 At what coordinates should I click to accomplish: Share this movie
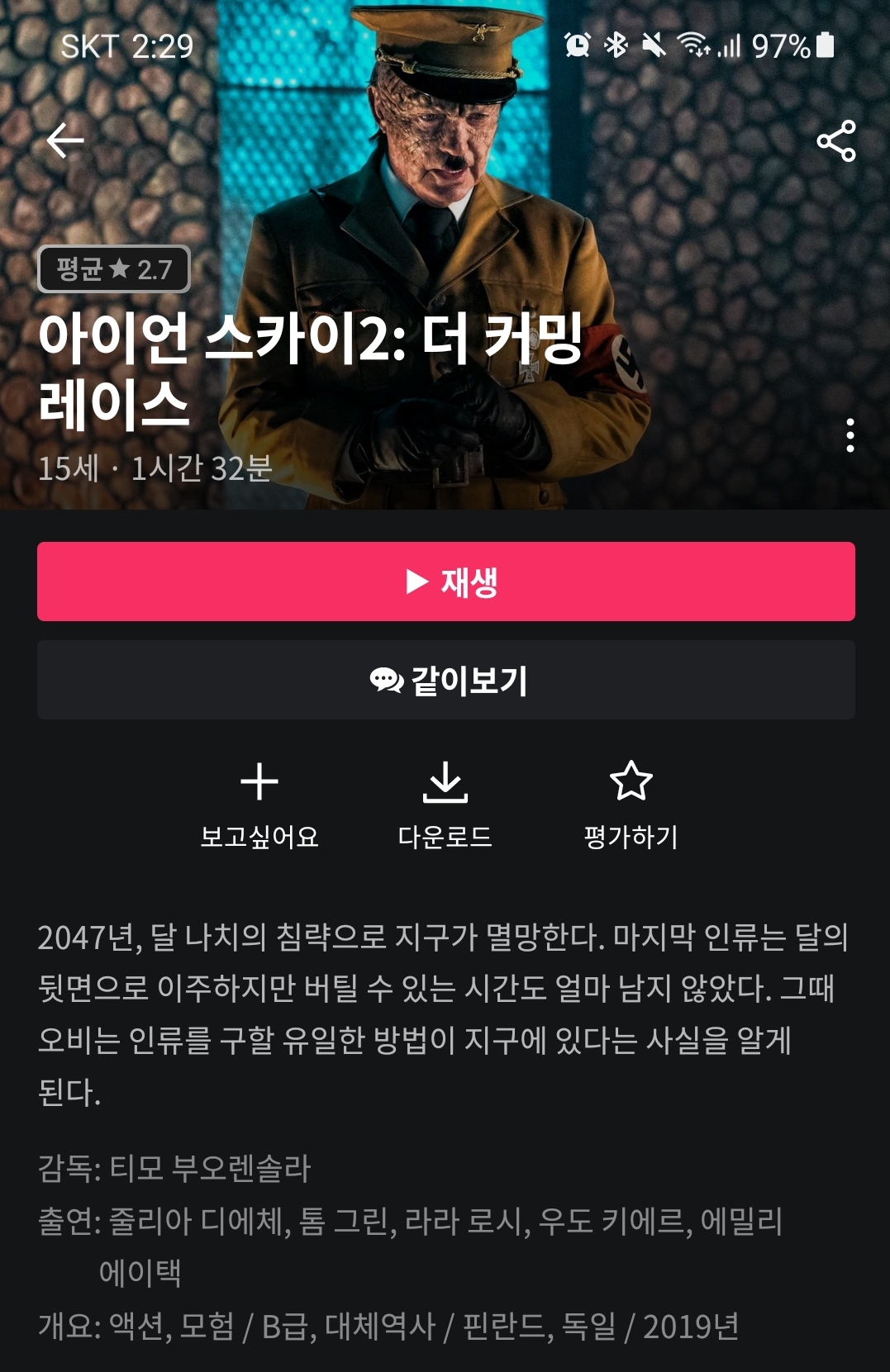pyautogui.click(x=835, y=140)
